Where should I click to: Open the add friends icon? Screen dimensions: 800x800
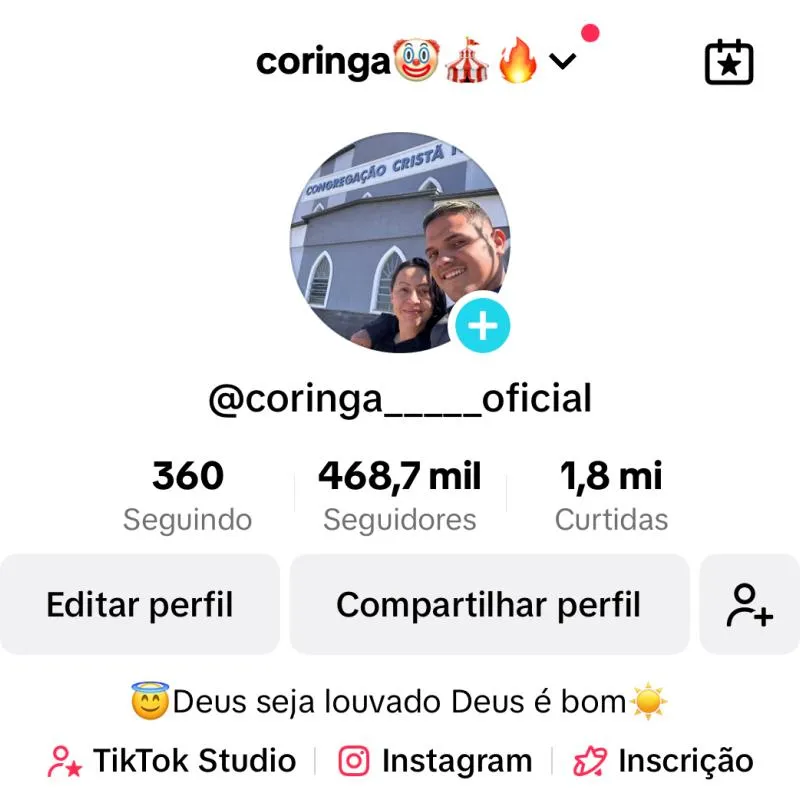(749, 605)
